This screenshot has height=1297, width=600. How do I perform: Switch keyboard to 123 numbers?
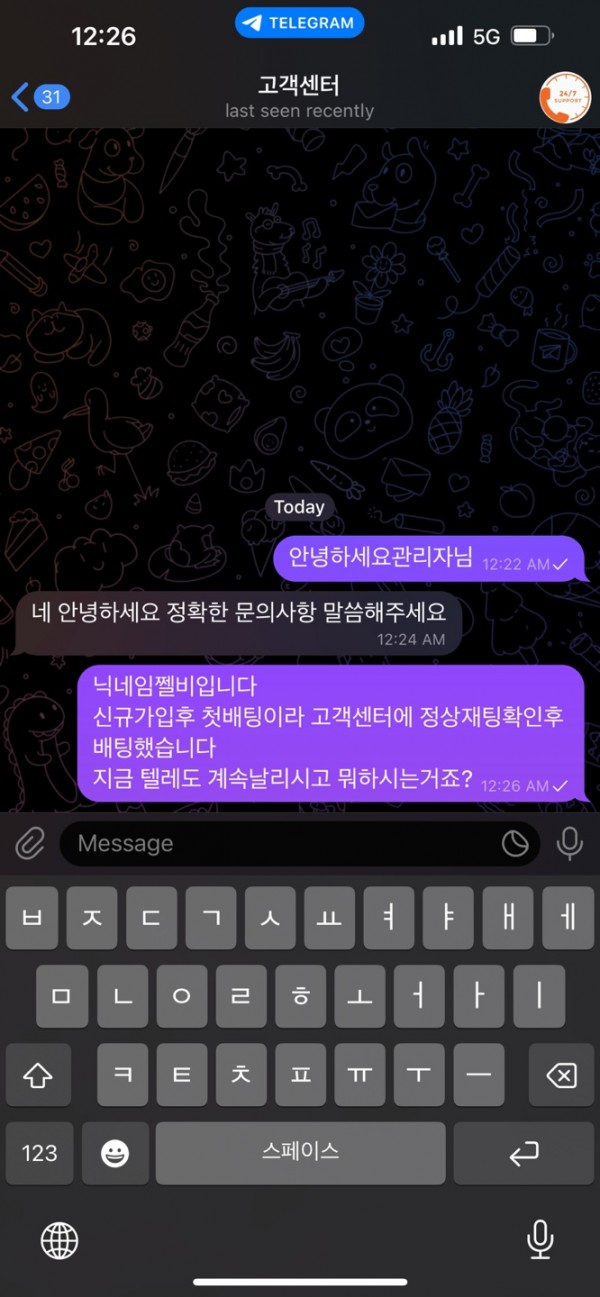pos(39,1153)
